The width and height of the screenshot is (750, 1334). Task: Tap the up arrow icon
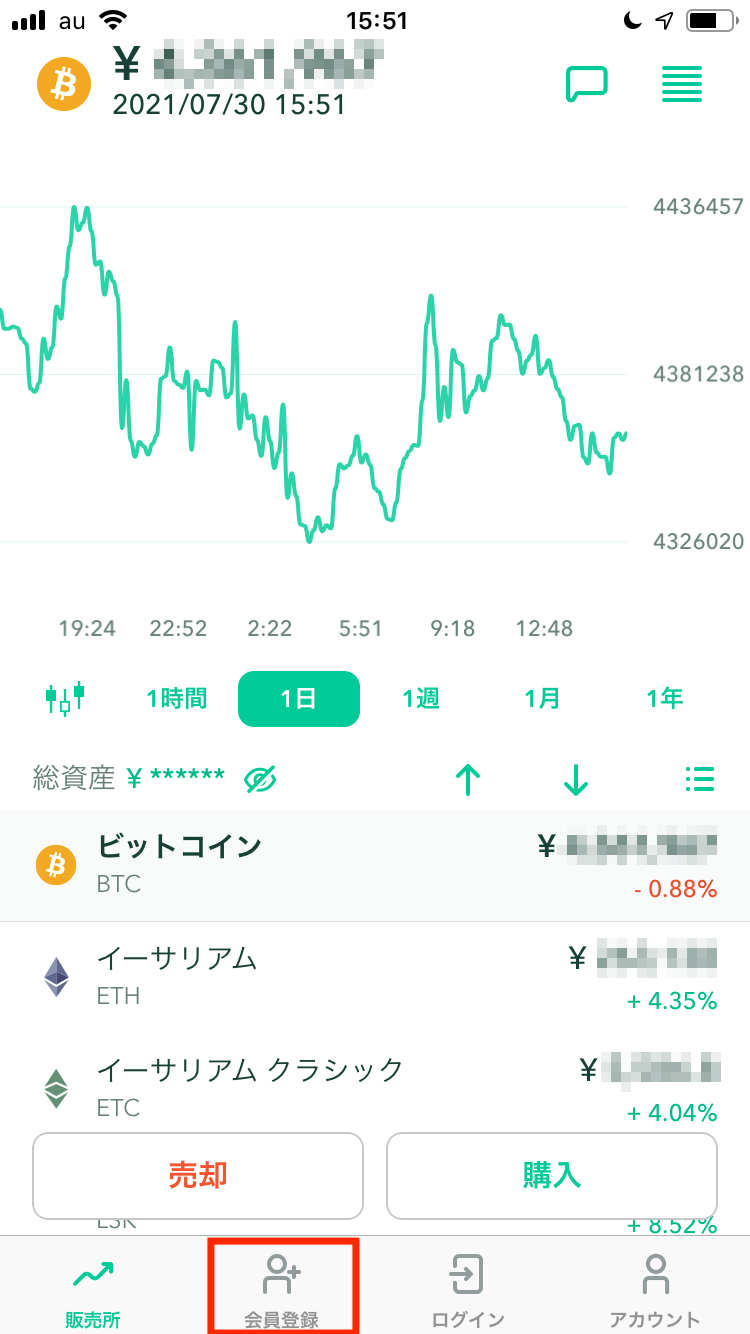(x=468, y=779)
